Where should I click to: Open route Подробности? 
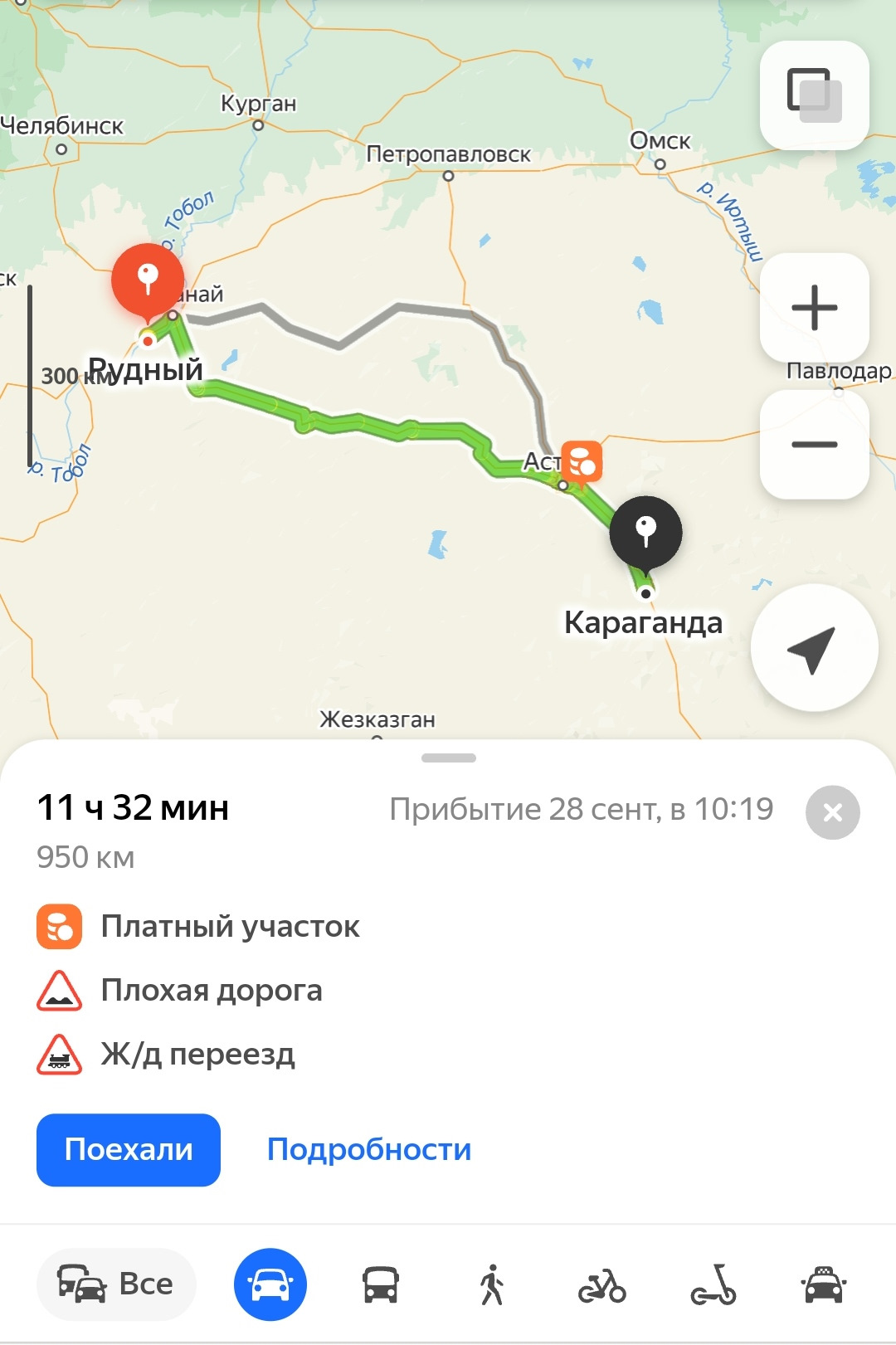[369, 1149]
